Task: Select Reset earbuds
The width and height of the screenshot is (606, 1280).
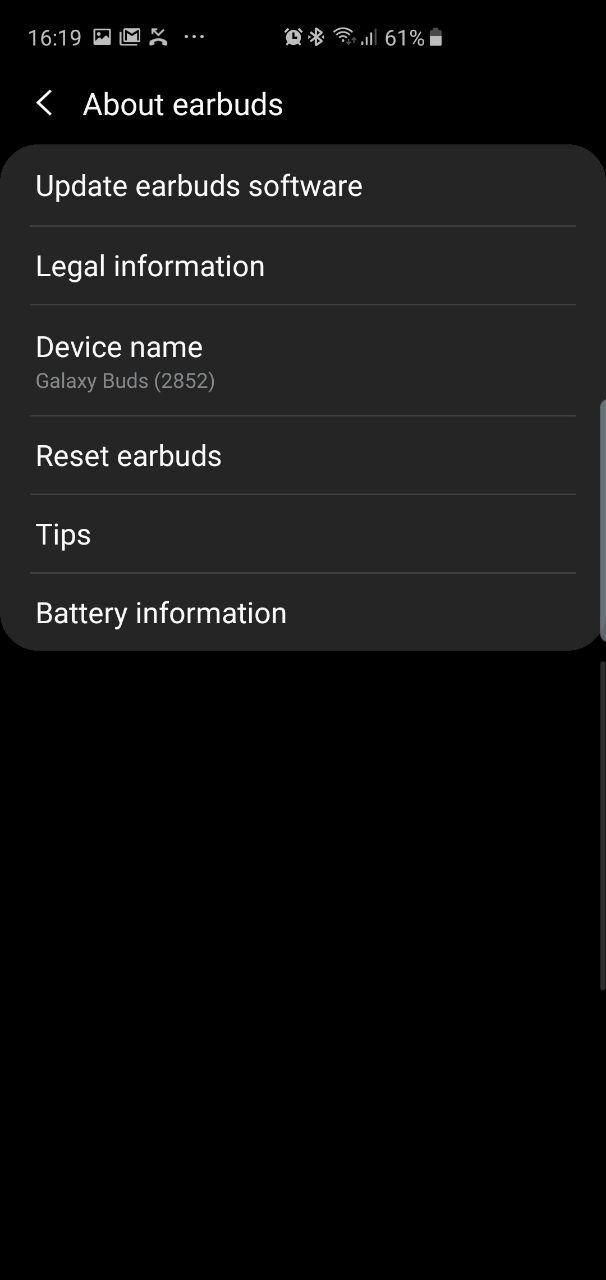Action: [129, 456]
